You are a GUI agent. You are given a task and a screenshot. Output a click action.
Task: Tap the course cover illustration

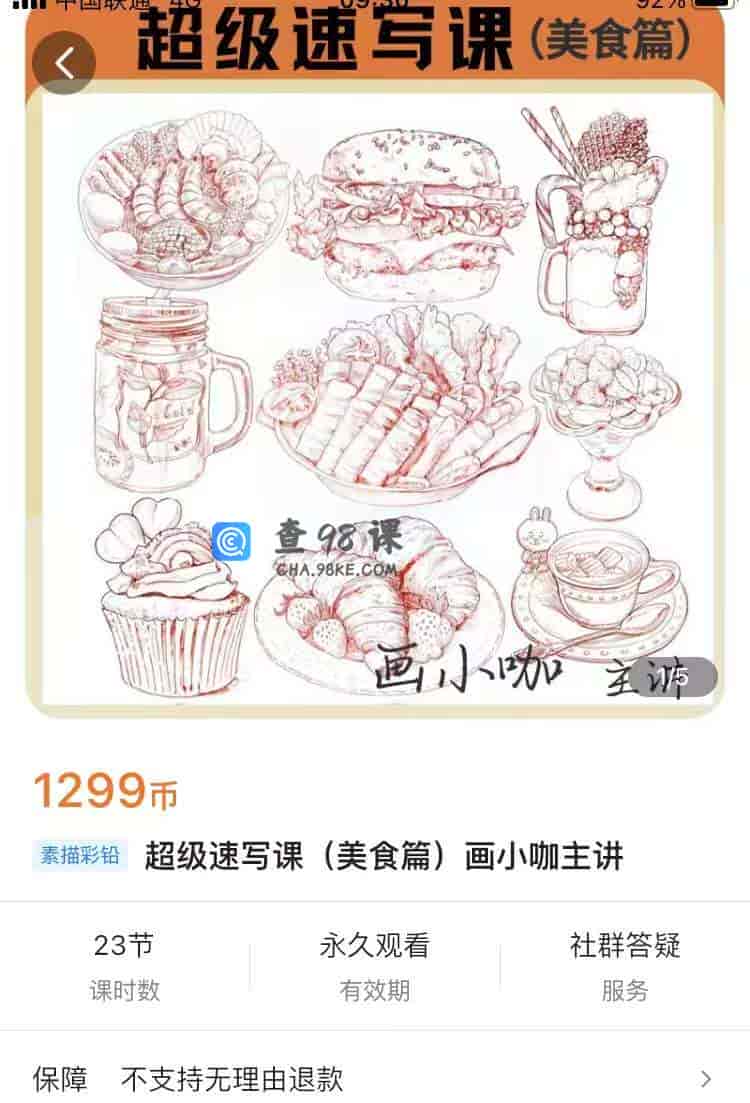click(375, 400)
